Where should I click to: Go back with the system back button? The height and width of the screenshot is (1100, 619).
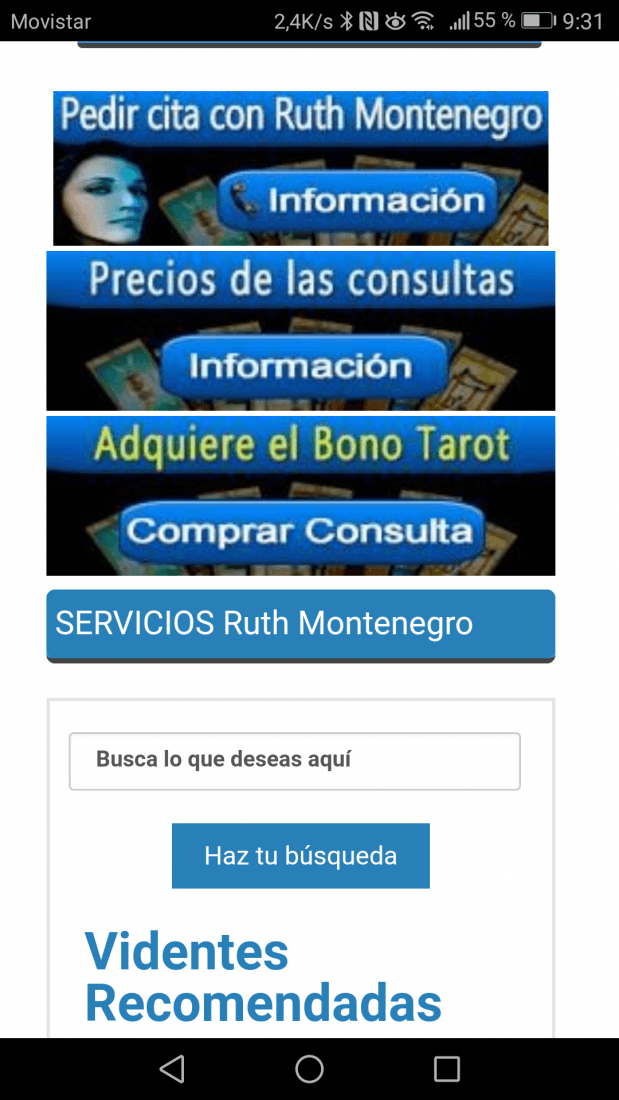[x=172, y=1069]
